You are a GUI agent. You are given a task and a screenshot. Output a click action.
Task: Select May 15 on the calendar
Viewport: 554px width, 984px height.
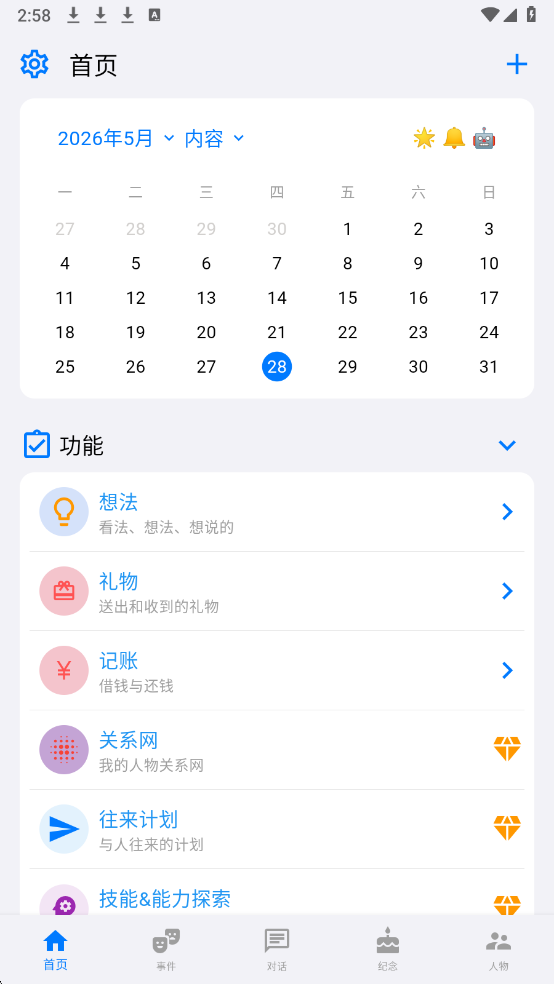click(x=348, y=298)
